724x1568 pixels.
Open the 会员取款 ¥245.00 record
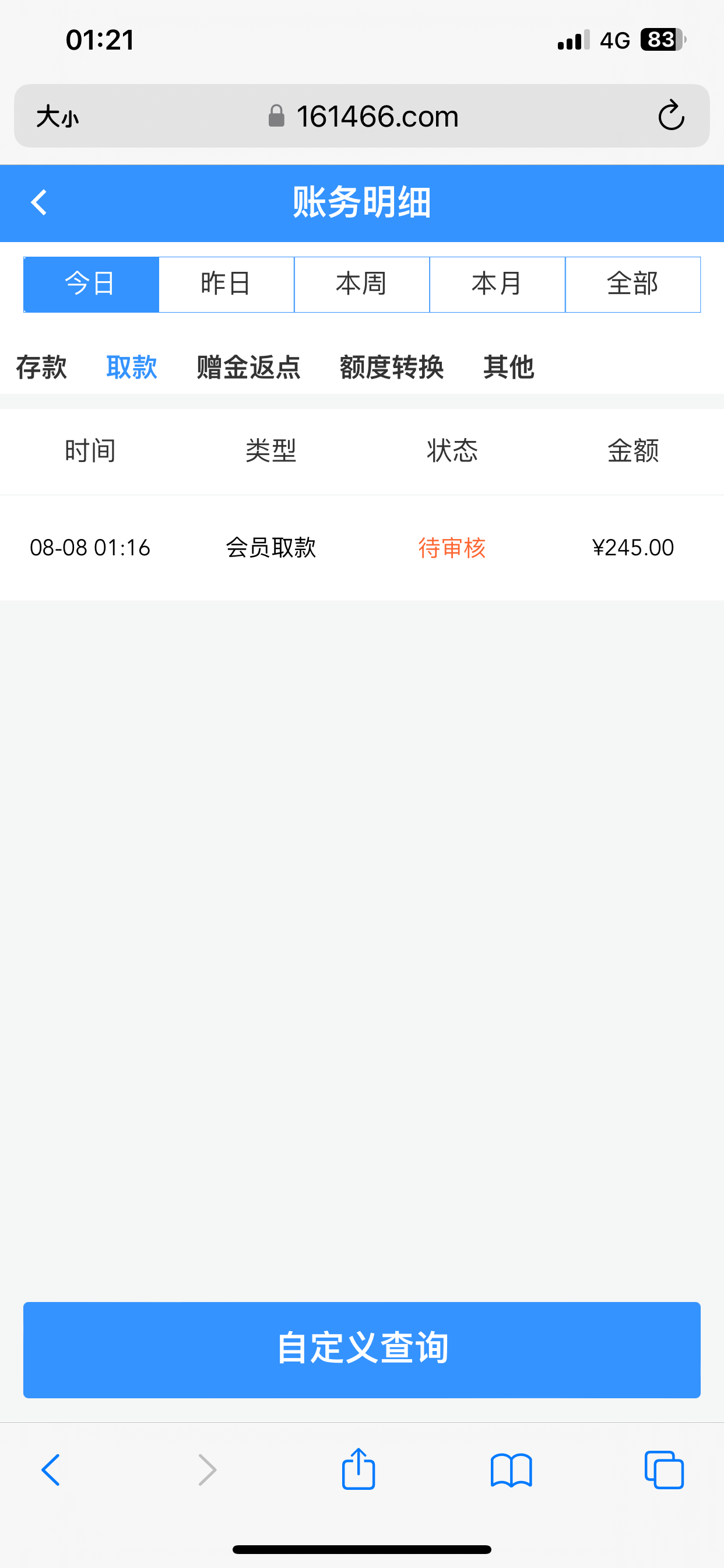coord(362,548)
